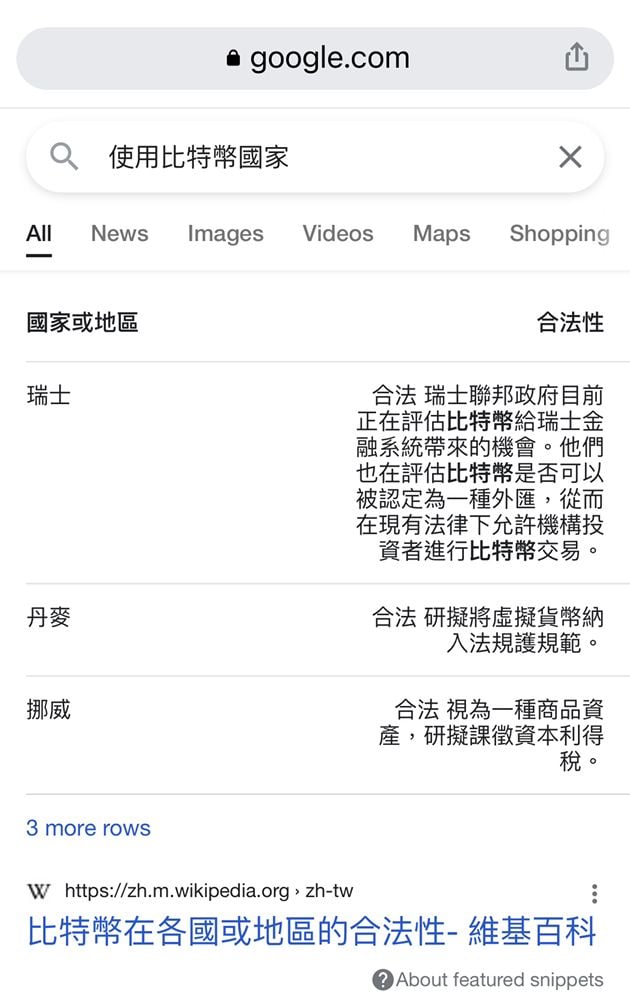Screen dimensions: 630x1000
Task: Edit the 使用比特幣國家 search query
Action: pos(300,157)
